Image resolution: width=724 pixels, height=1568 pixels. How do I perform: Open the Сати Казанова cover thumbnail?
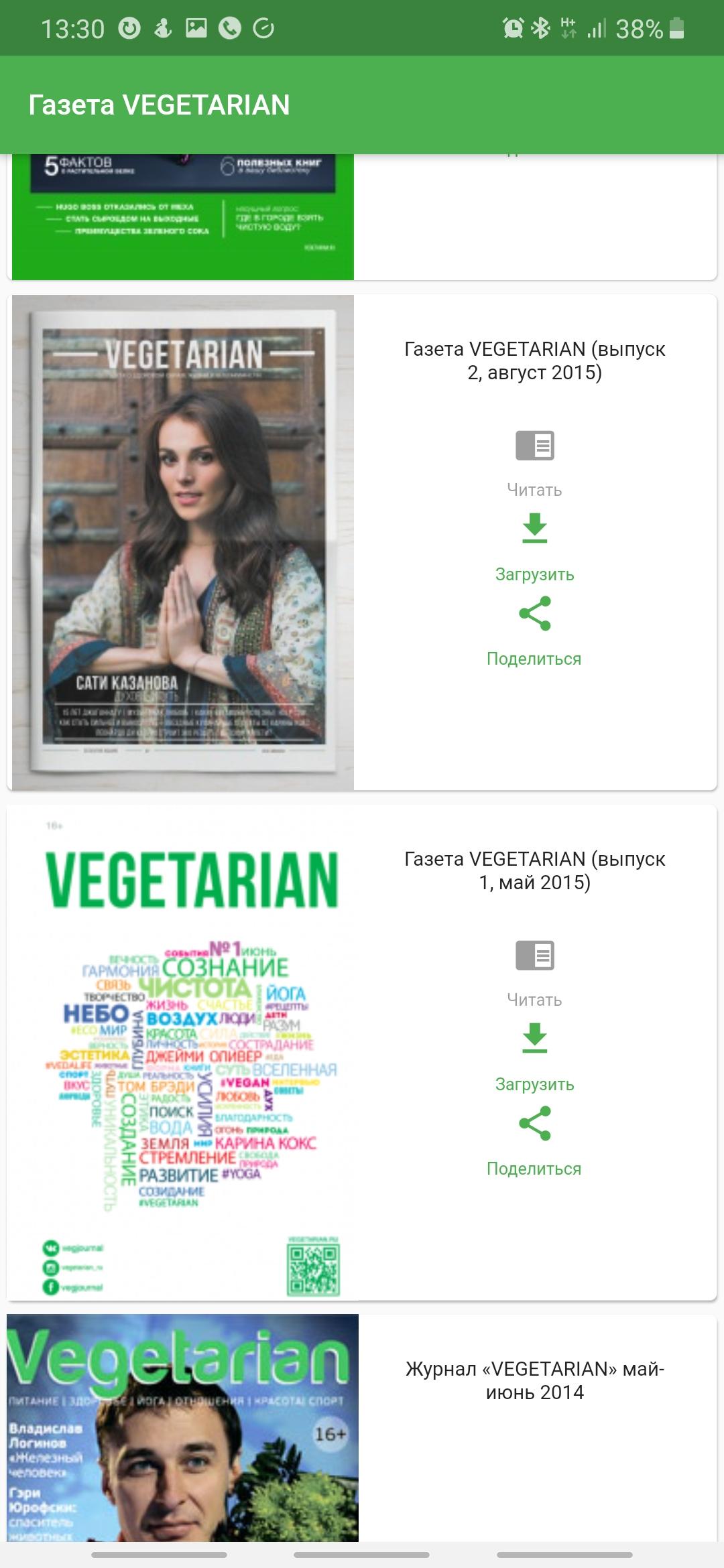(182, 543)
